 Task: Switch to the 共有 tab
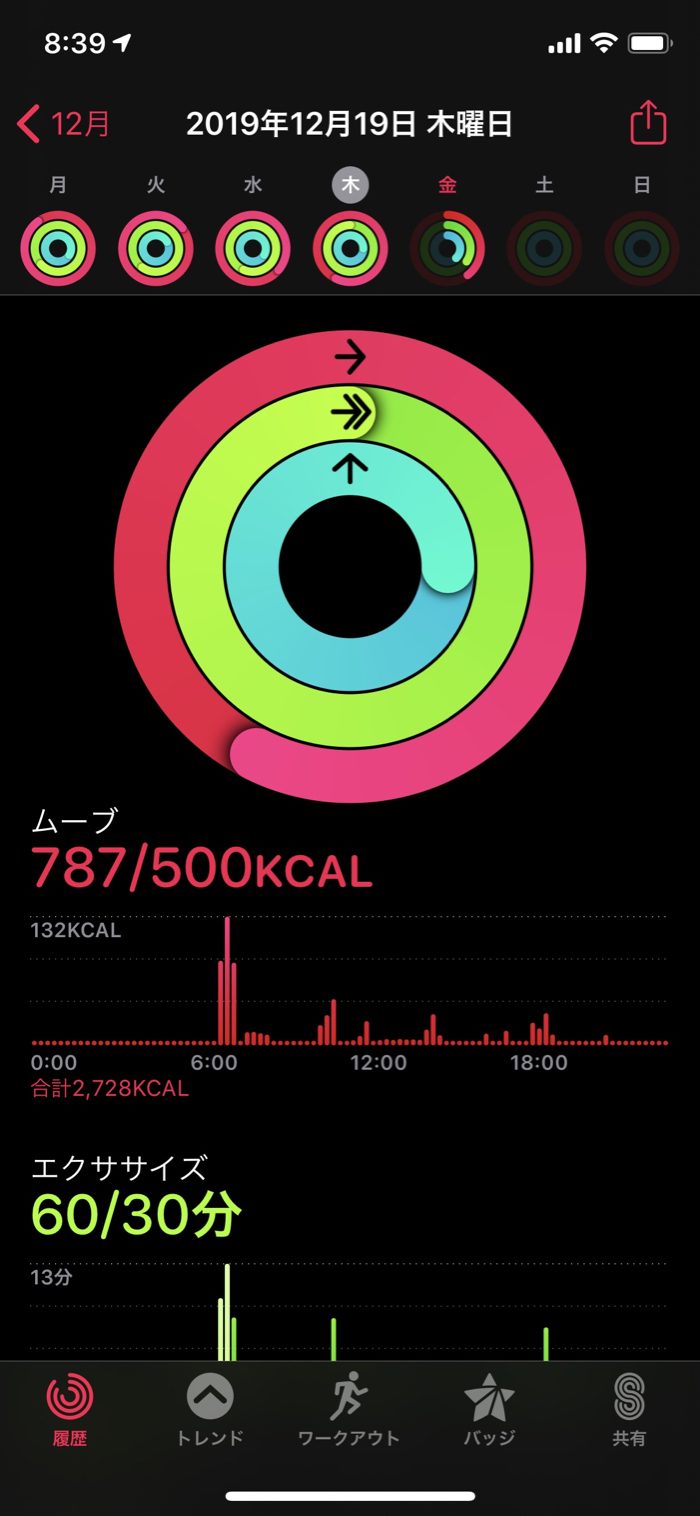[x=629, y=1410]
